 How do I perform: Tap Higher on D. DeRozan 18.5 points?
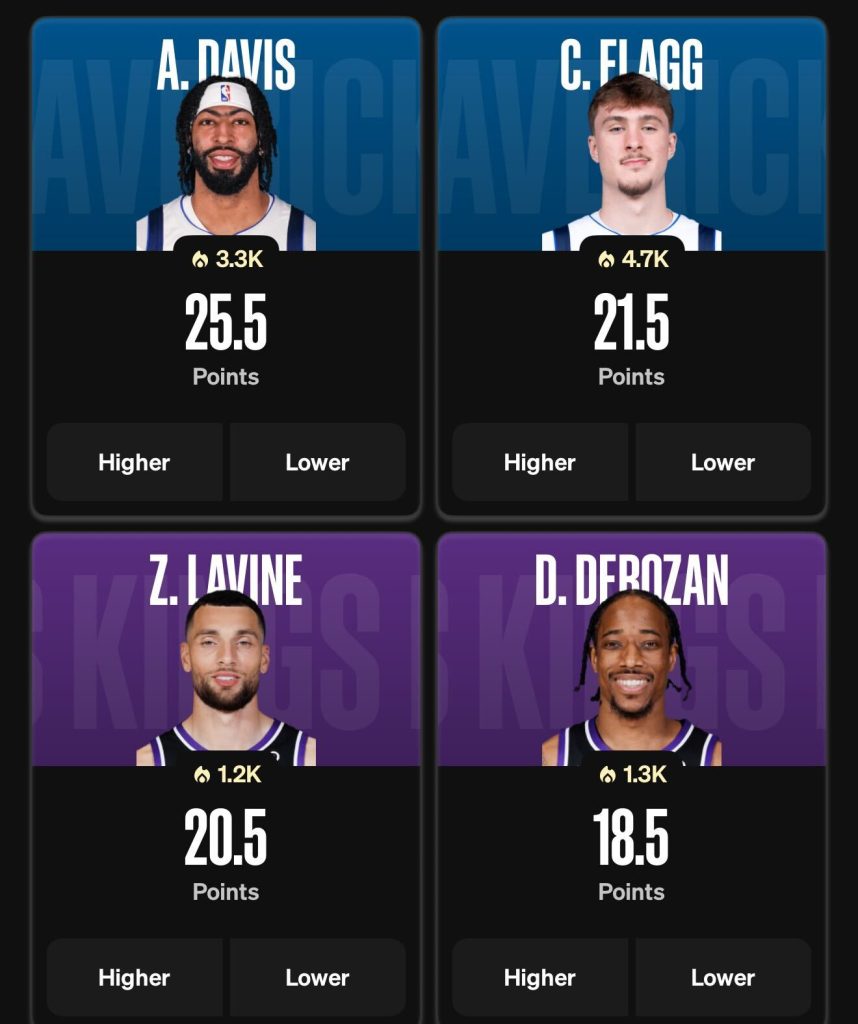pyautogui.click(x=540, y=978)
